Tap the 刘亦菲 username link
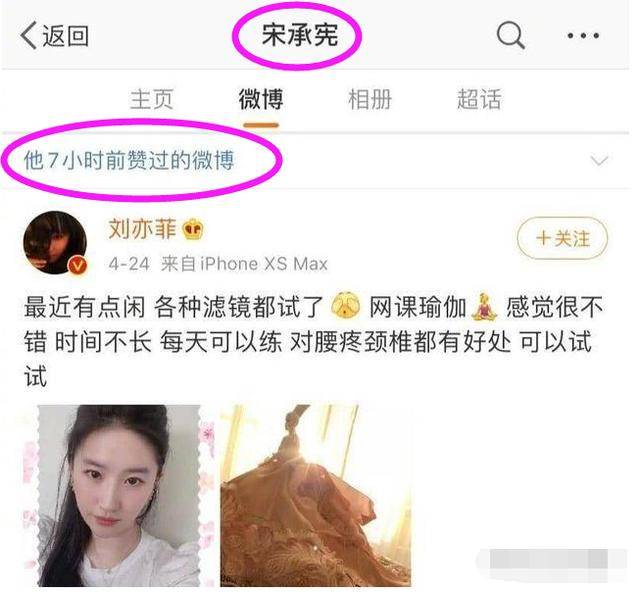 143,230
